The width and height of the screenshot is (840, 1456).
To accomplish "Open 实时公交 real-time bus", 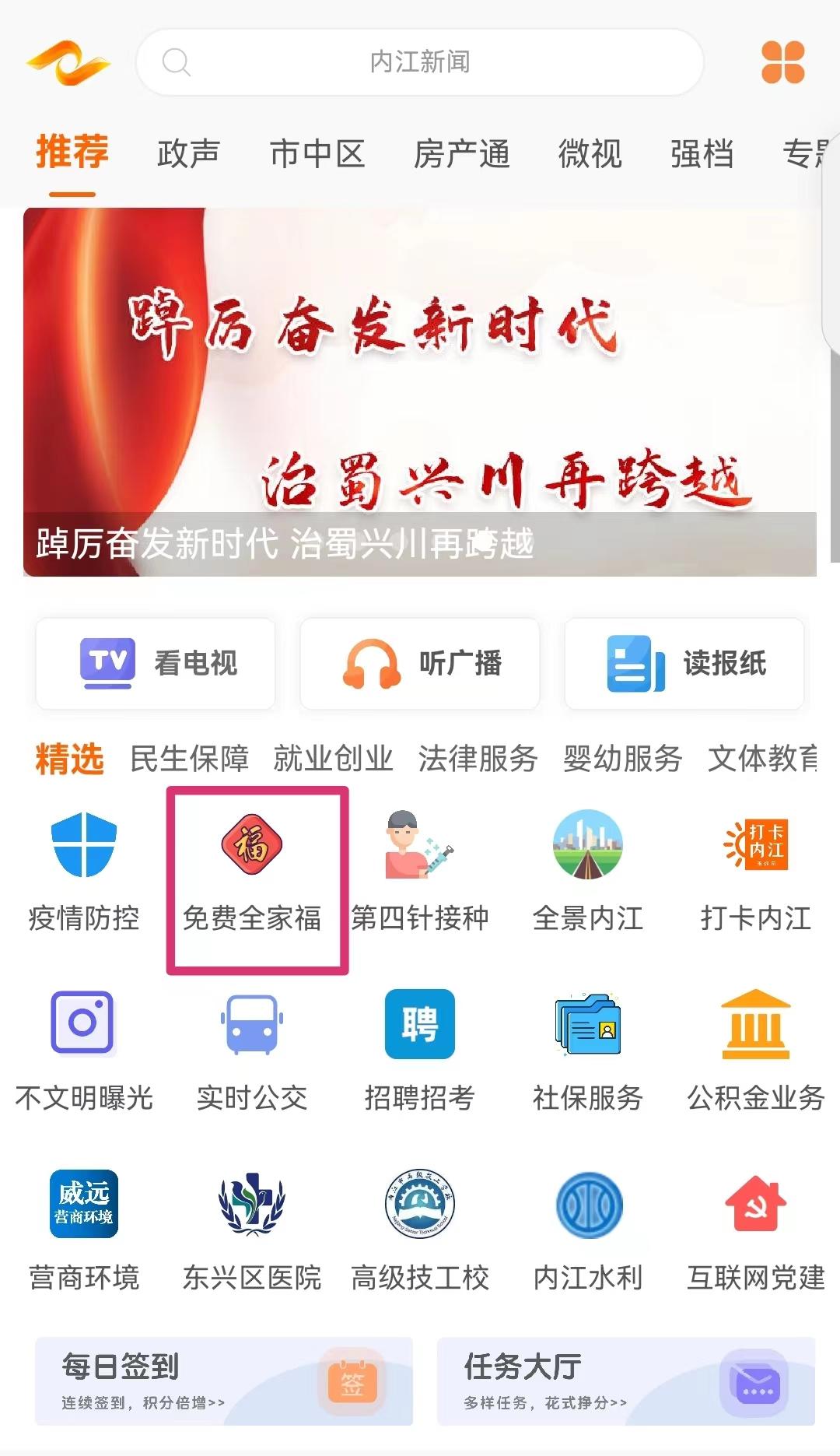I will [x=252, y=1051].
